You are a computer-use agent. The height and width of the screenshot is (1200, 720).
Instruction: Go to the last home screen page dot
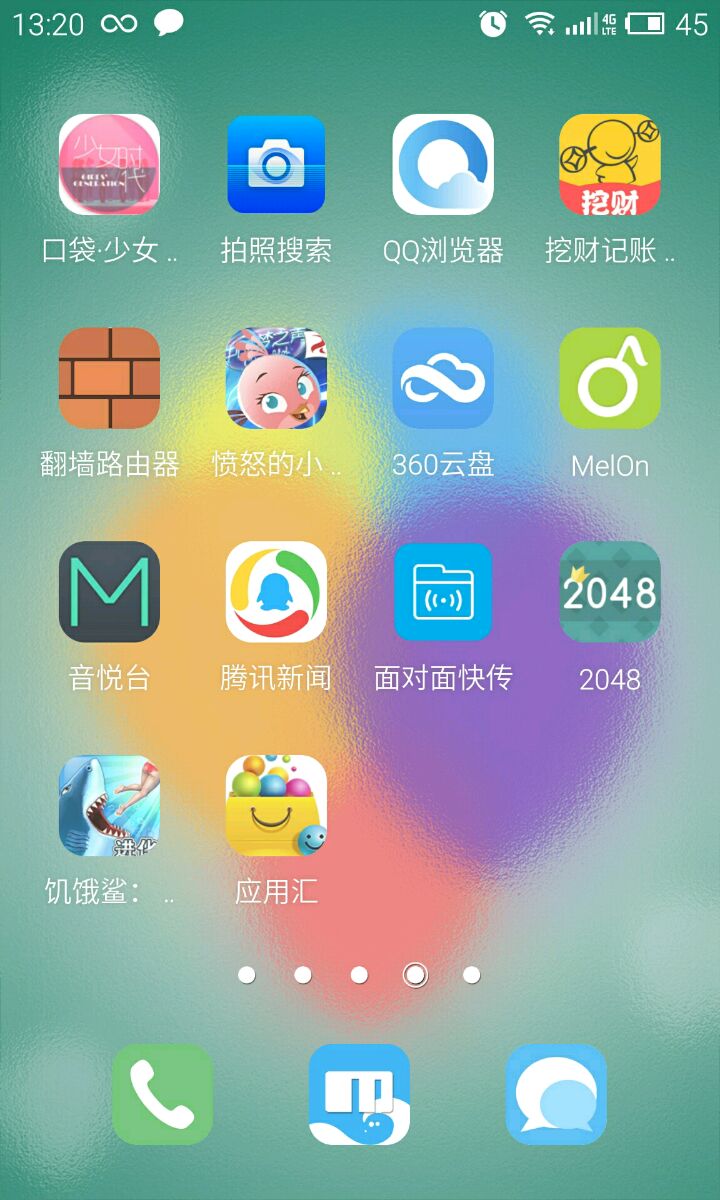pos(471,975)
